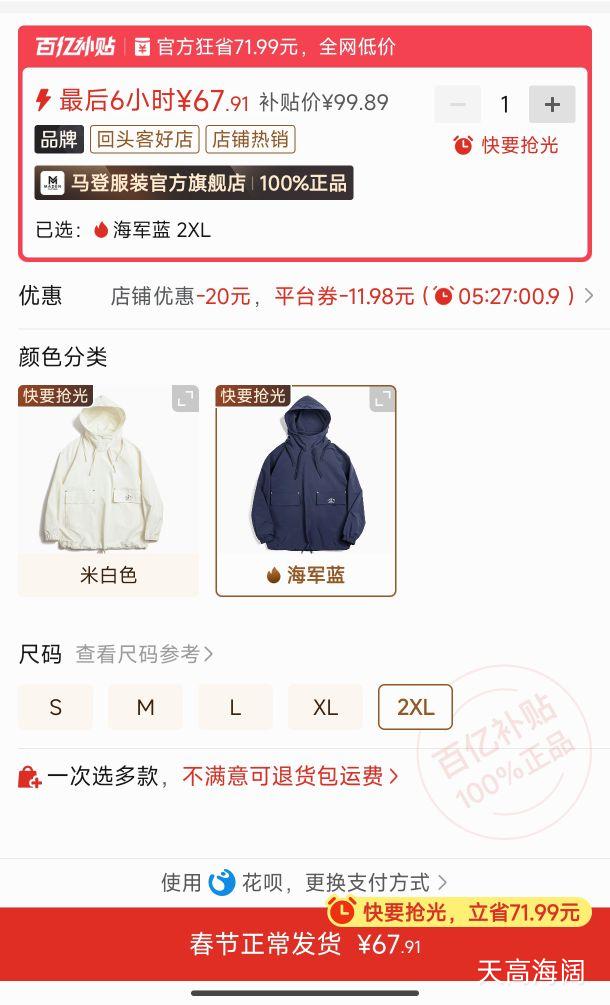Increase quantity with the plus button
610x1005 pixels.
click(552, 104)
